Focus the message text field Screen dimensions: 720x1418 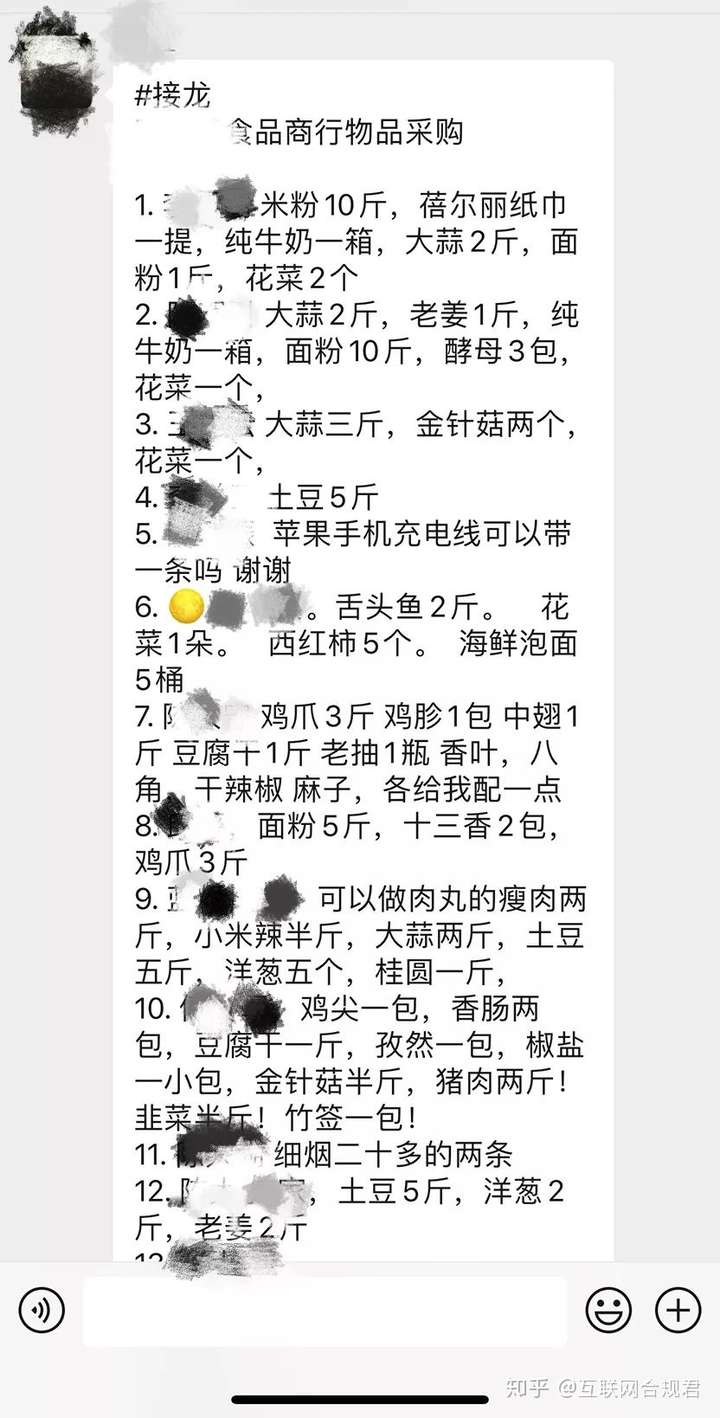click(x=323, y=1311)
